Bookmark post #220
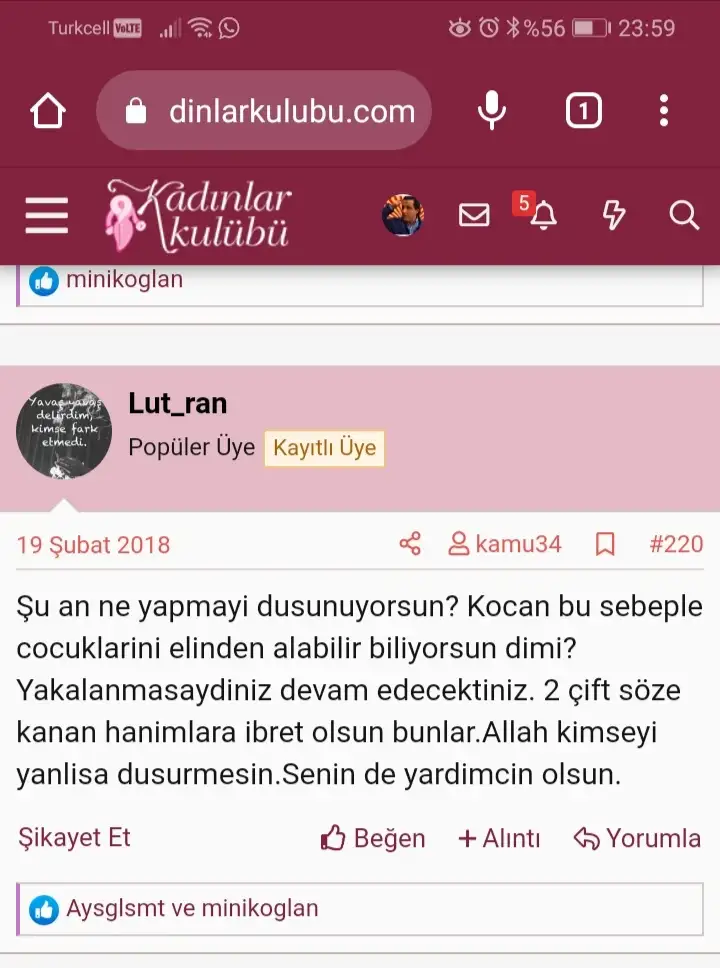 [x=605, y=544]
